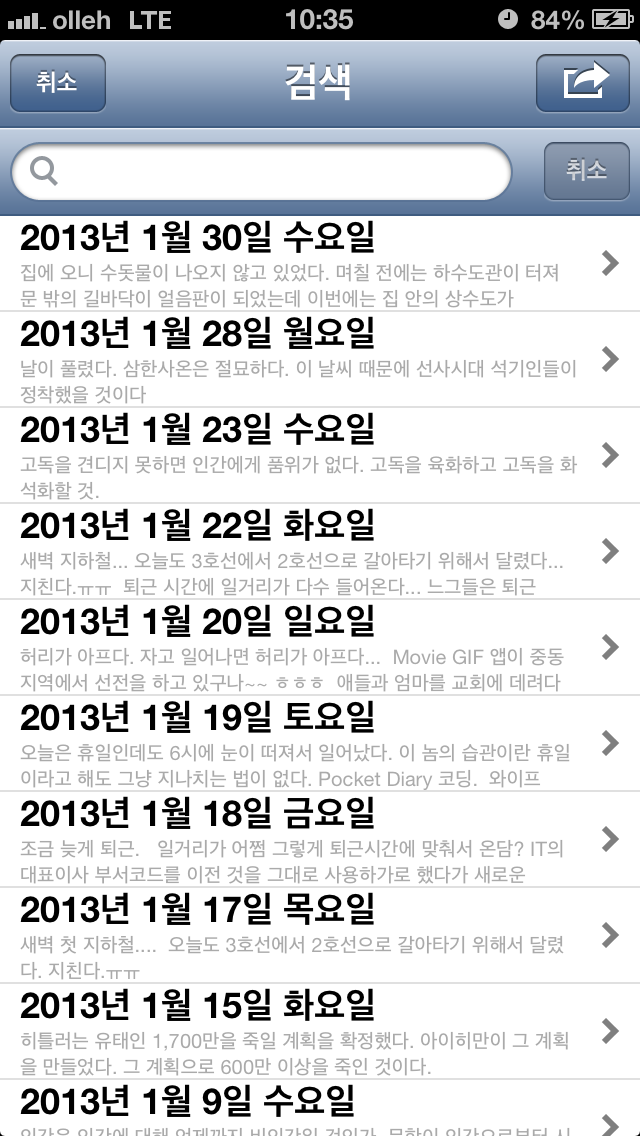This screenshot has width=640, height=1136.
Task: Cancel search with 취소 beside the search box
Action: tap(586, 171)
